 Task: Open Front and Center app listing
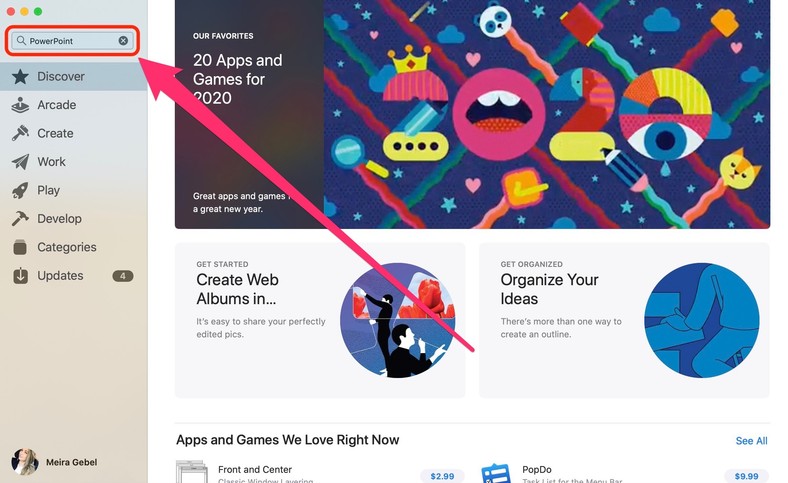point(254,470)
